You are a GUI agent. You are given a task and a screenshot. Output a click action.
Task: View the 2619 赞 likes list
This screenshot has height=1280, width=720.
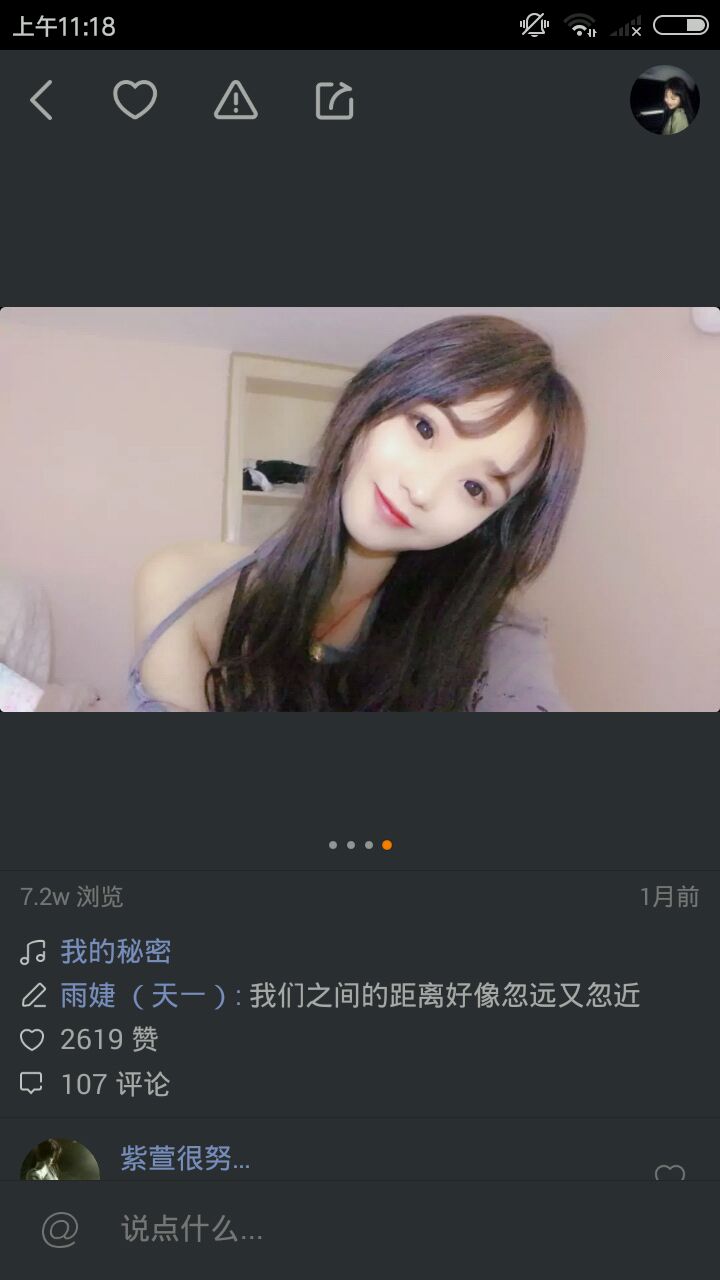tap(108, 1040)
